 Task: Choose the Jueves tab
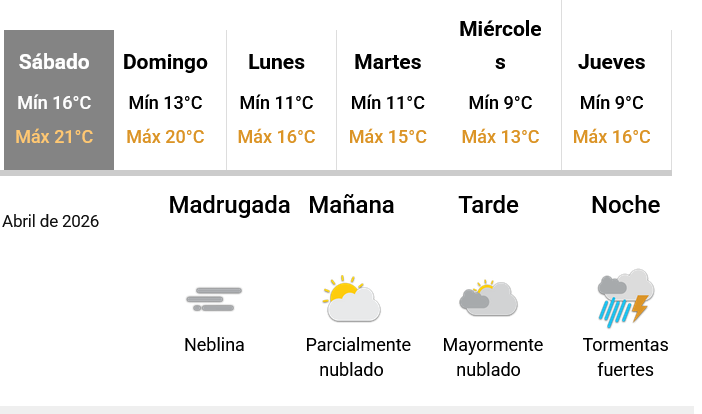point(614,99)
